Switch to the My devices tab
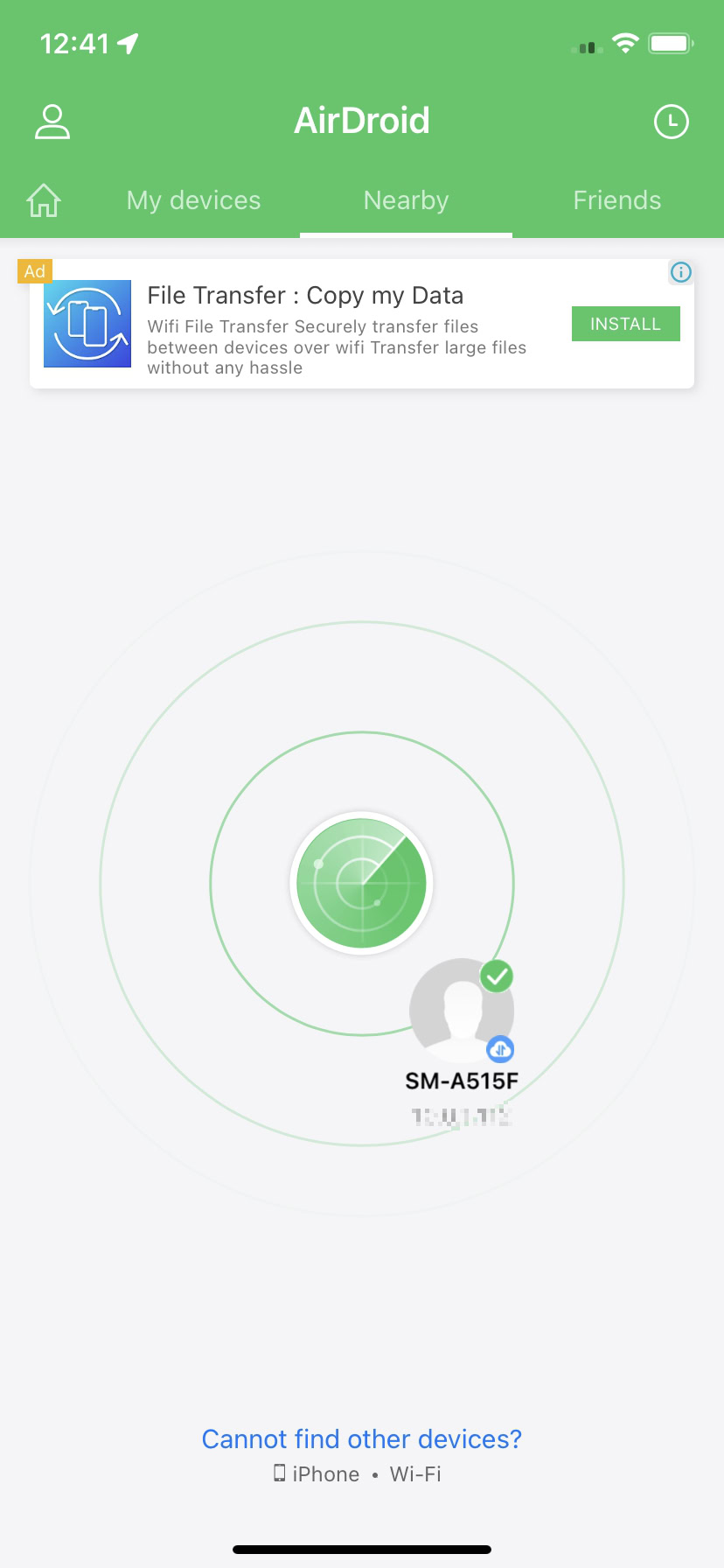 193,200
